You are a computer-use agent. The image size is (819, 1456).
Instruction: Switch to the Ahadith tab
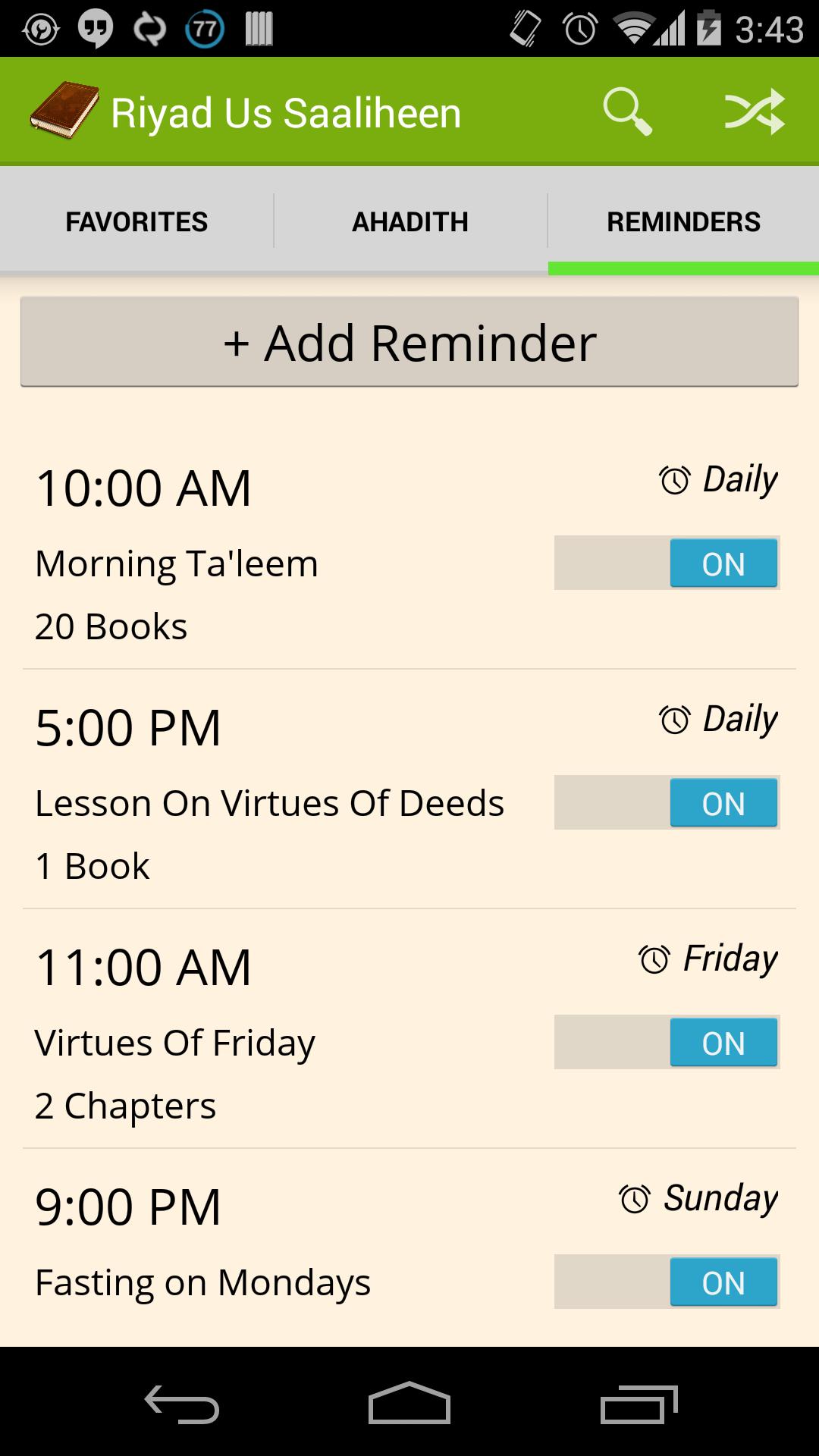(x=410, y=221)
